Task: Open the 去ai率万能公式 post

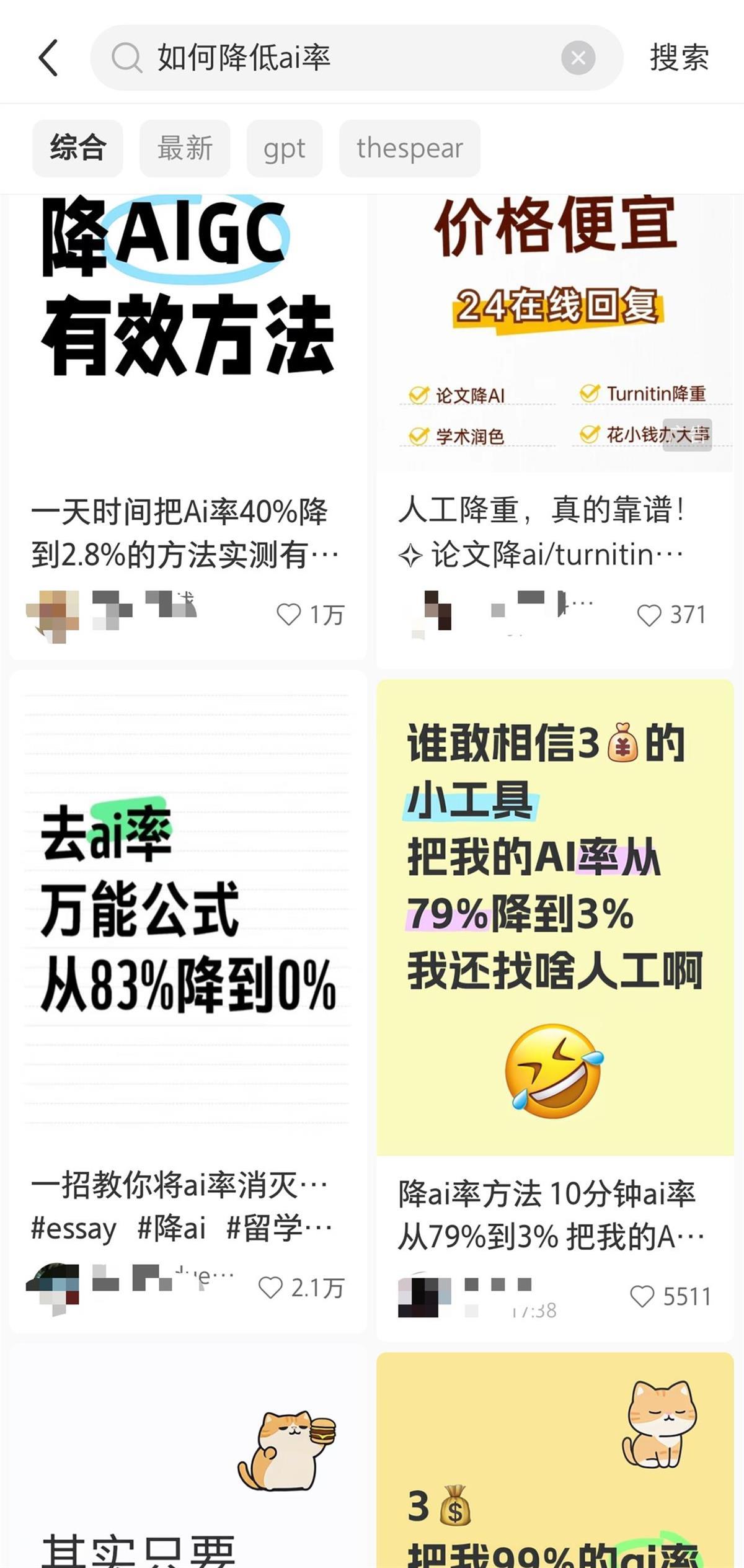Action: (188, 912)
